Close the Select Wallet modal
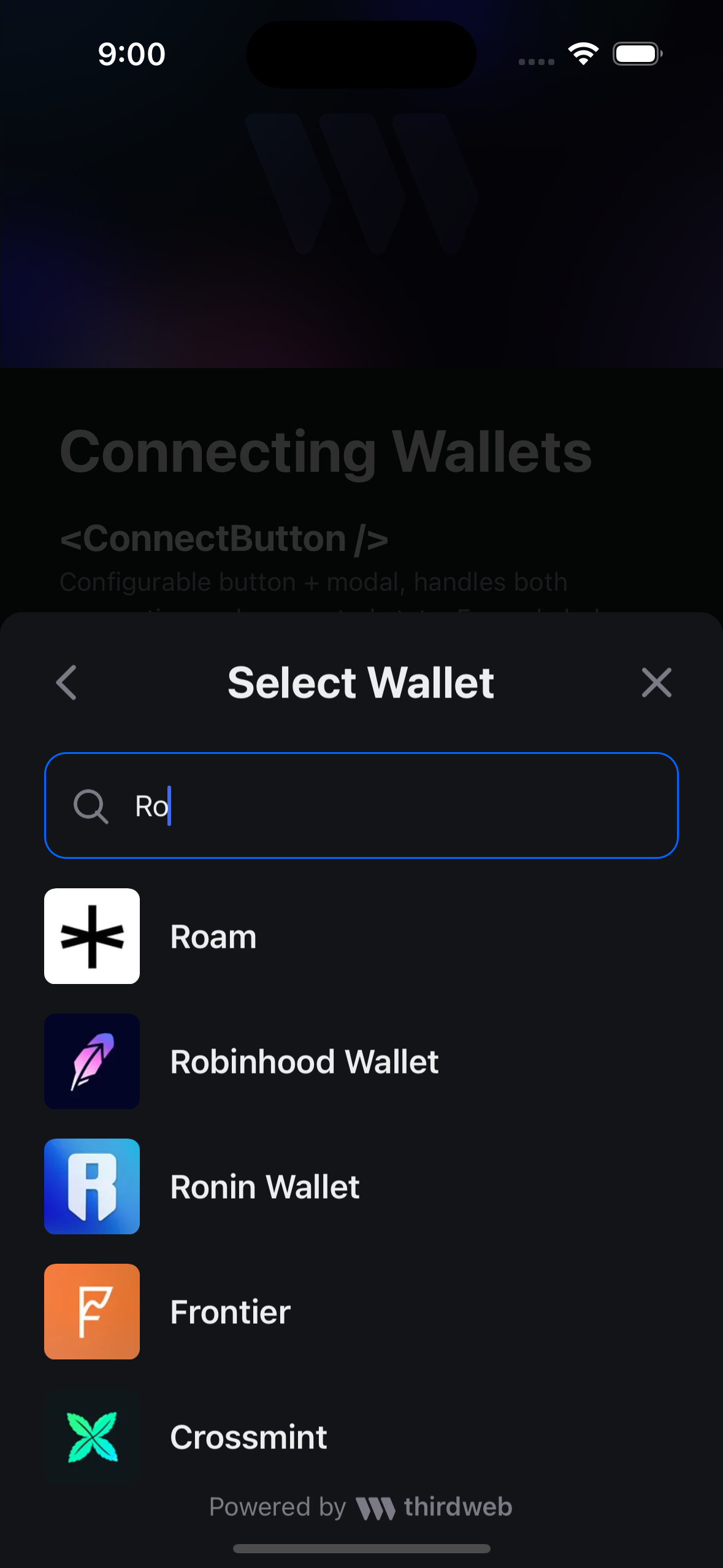Screen dimensions: 723x1568 tap(656, 682)
